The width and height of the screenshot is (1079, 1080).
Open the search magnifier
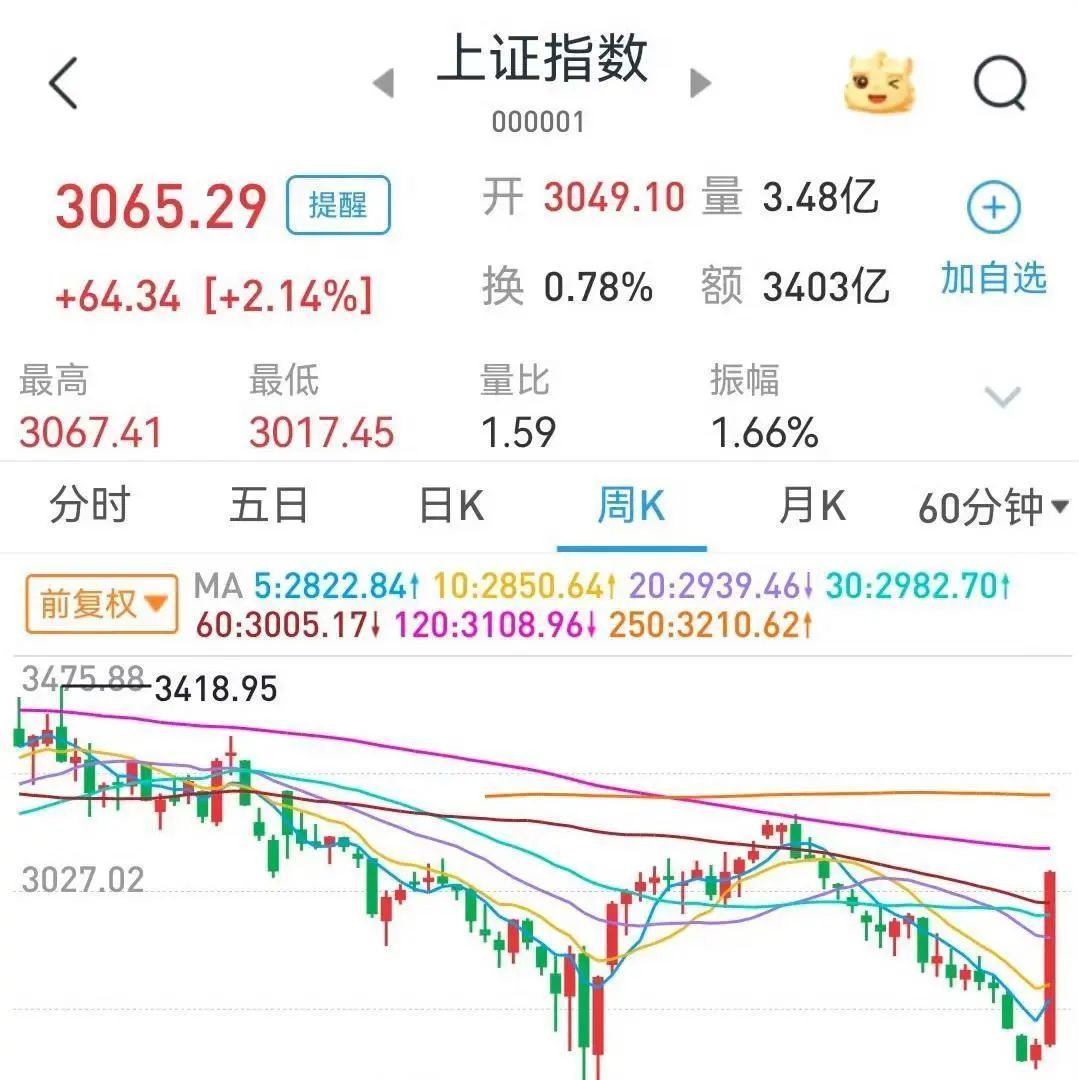pyautogui.click(x=1000, y=84)
